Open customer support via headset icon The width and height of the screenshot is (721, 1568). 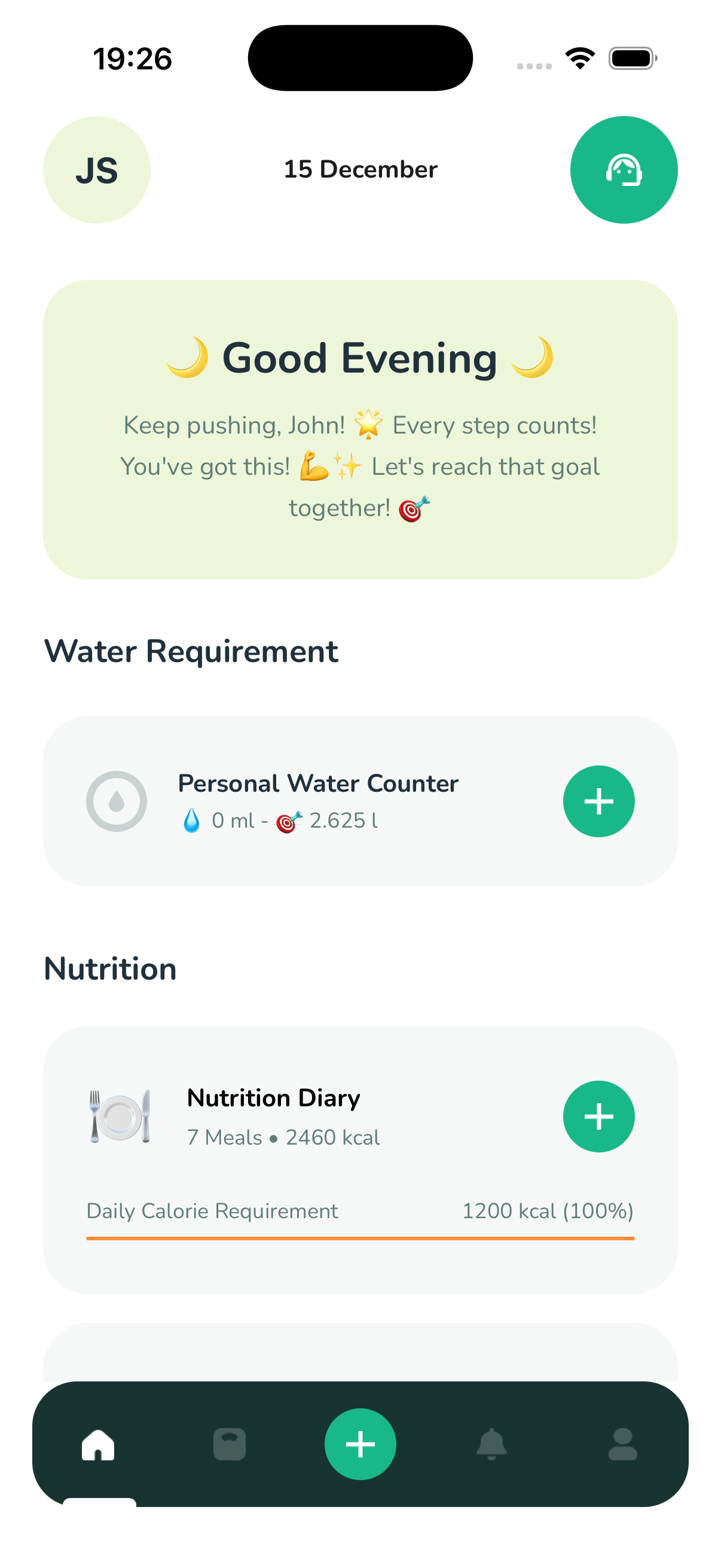click(x=624, y=170)
